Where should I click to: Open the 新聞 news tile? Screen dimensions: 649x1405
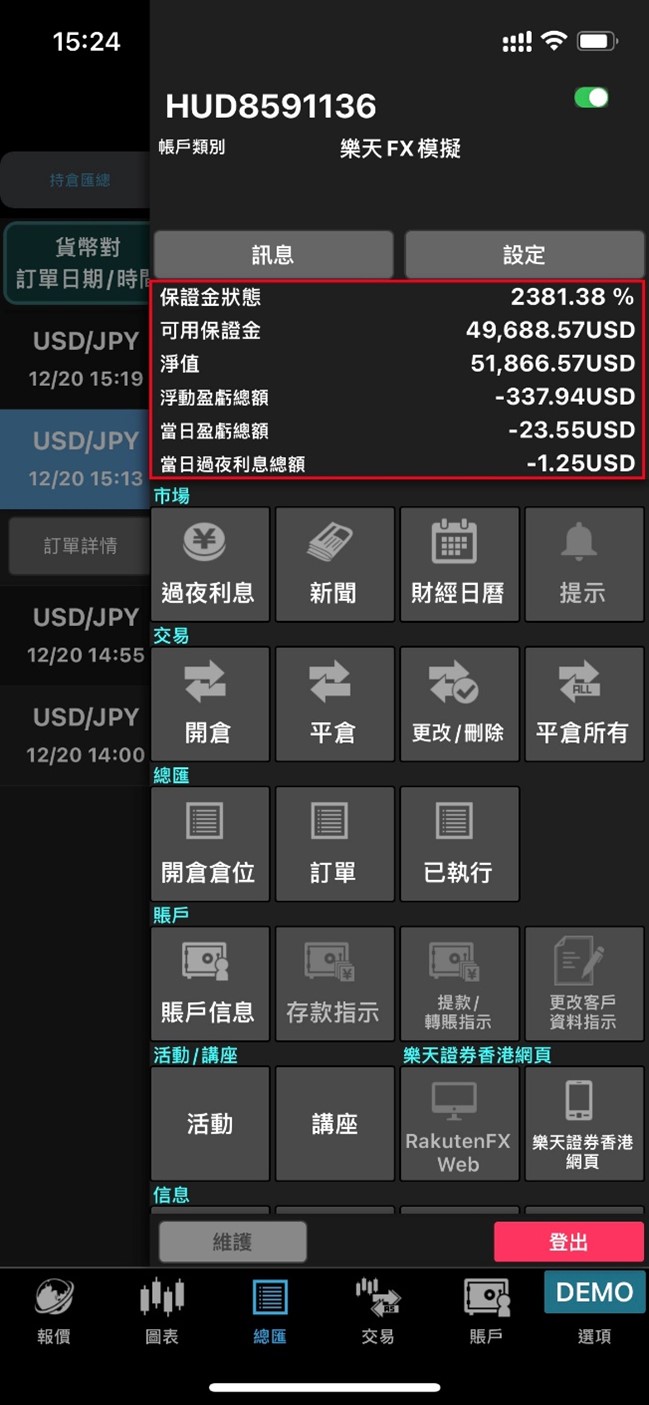point(334,565)
